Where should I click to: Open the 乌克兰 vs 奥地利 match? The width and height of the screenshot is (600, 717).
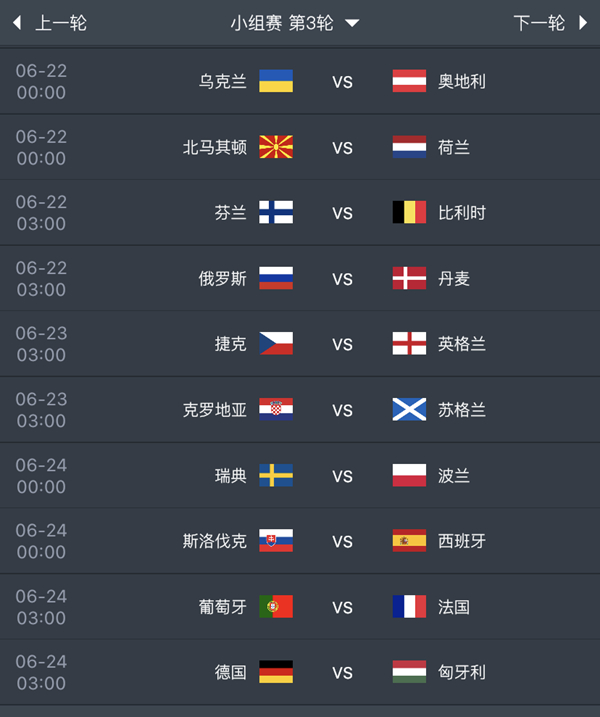pos(342,82)
